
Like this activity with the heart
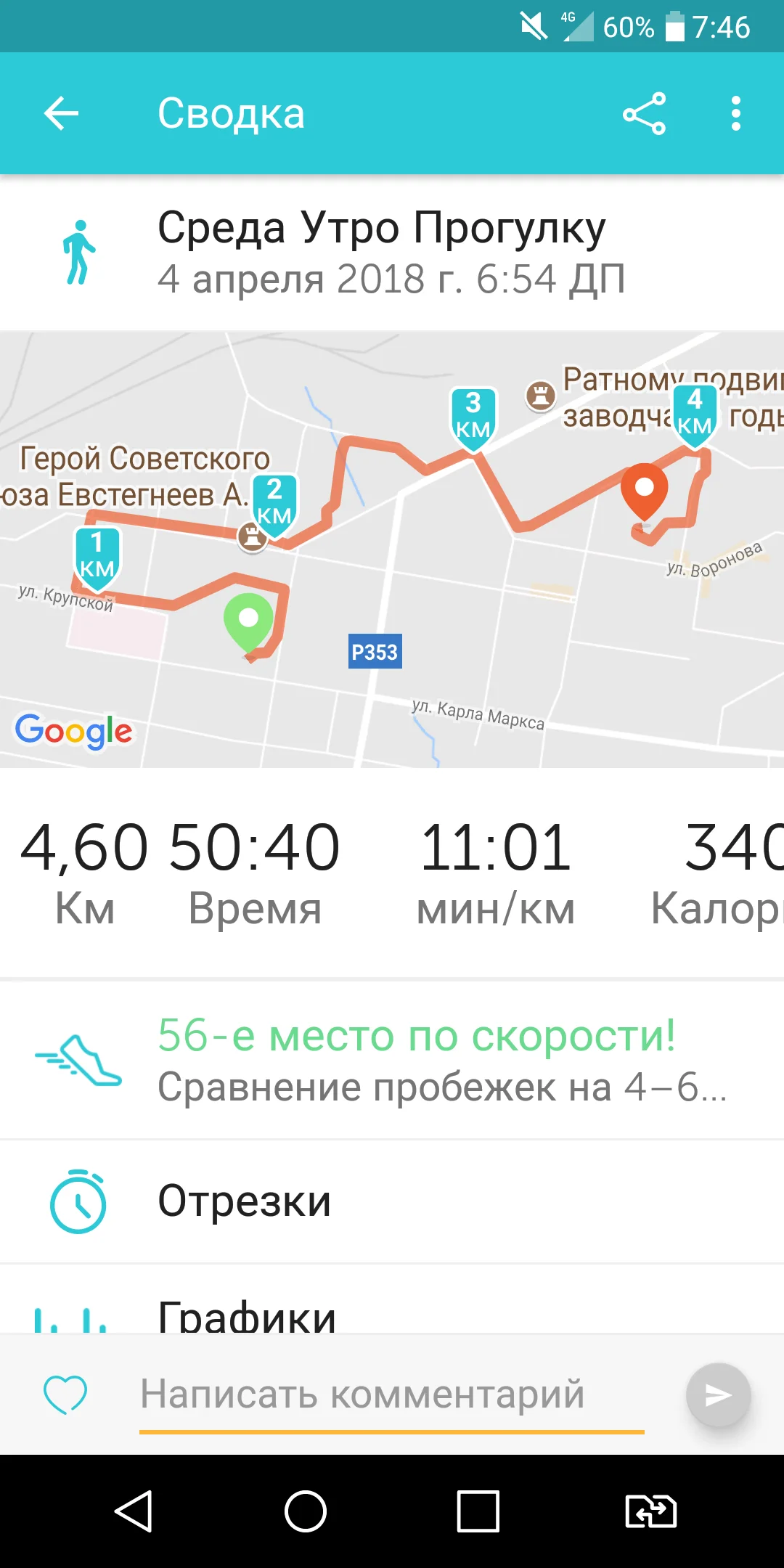tap(65, 1395)
